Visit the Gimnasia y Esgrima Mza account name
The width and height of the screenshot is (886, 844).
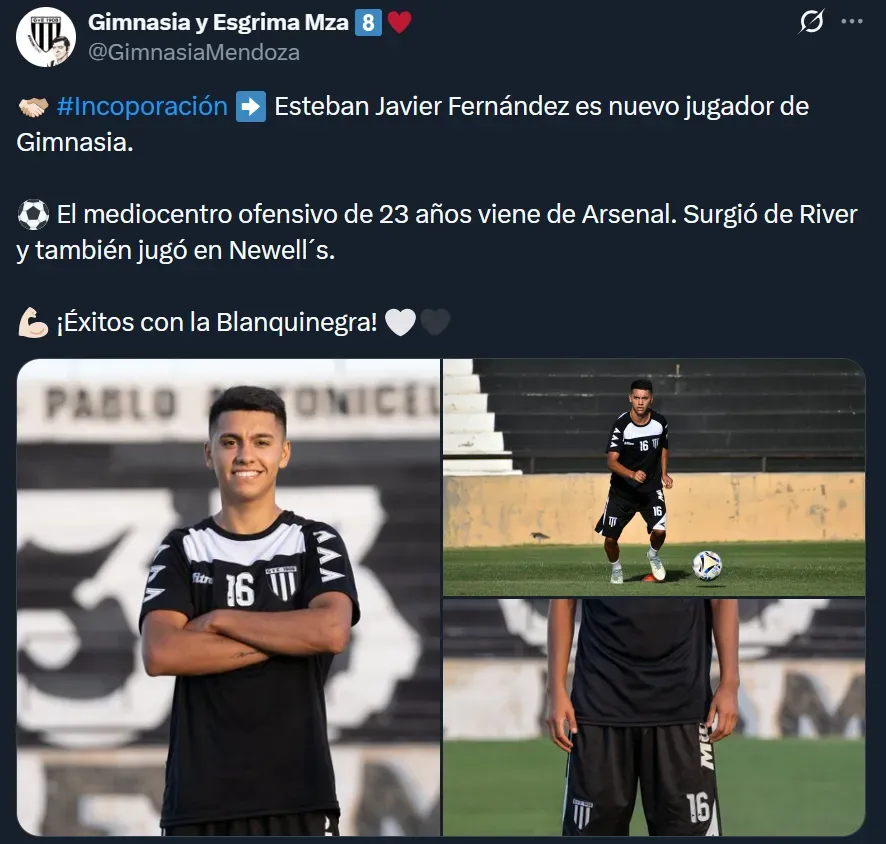[217, 23]
